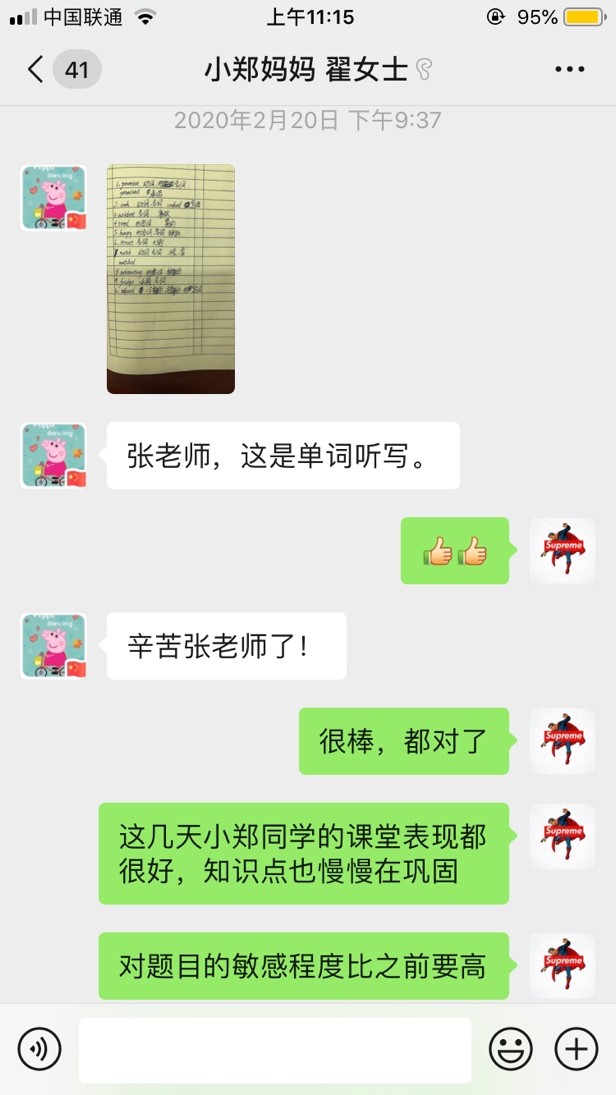Open the chat options menu

coord(569,70)
